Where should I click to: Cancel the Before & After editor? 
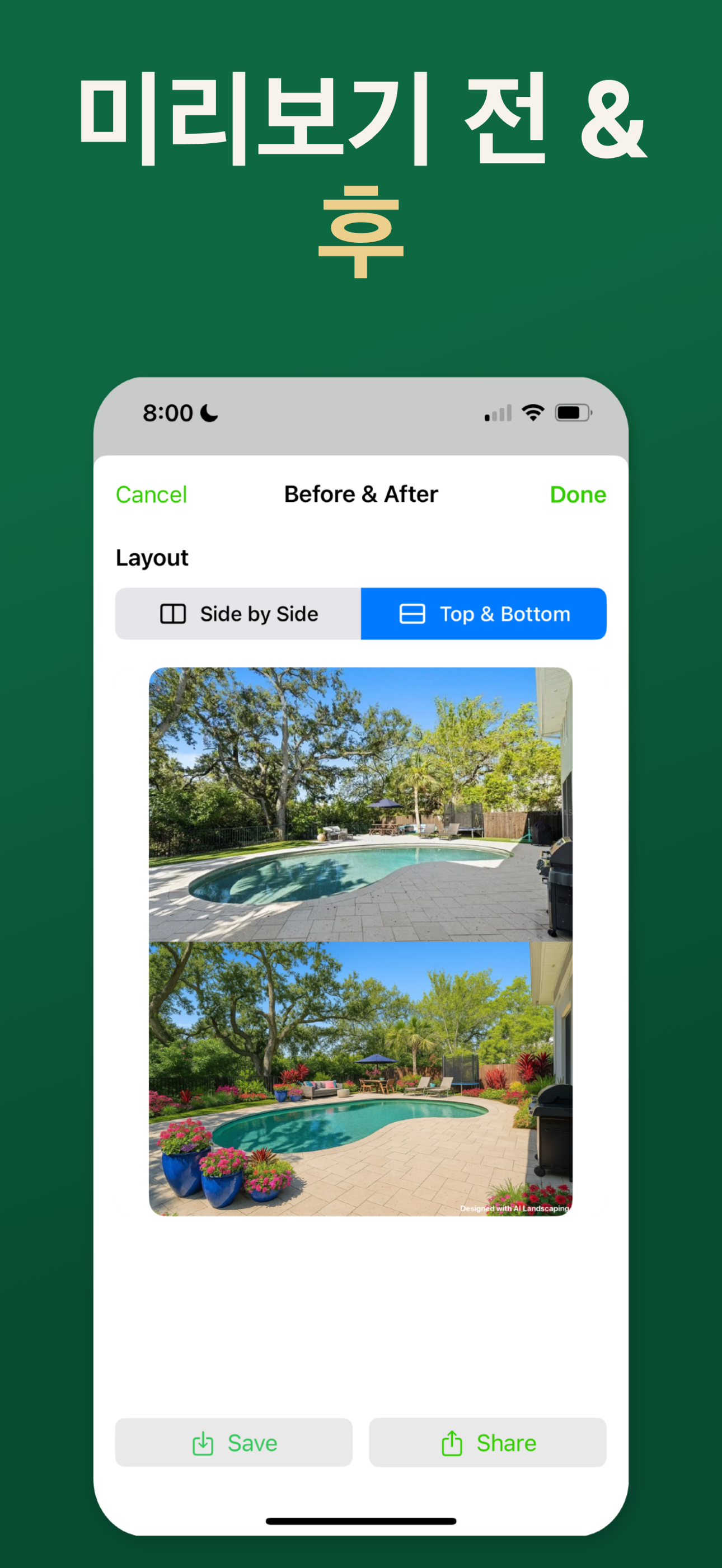click(152, 495)
